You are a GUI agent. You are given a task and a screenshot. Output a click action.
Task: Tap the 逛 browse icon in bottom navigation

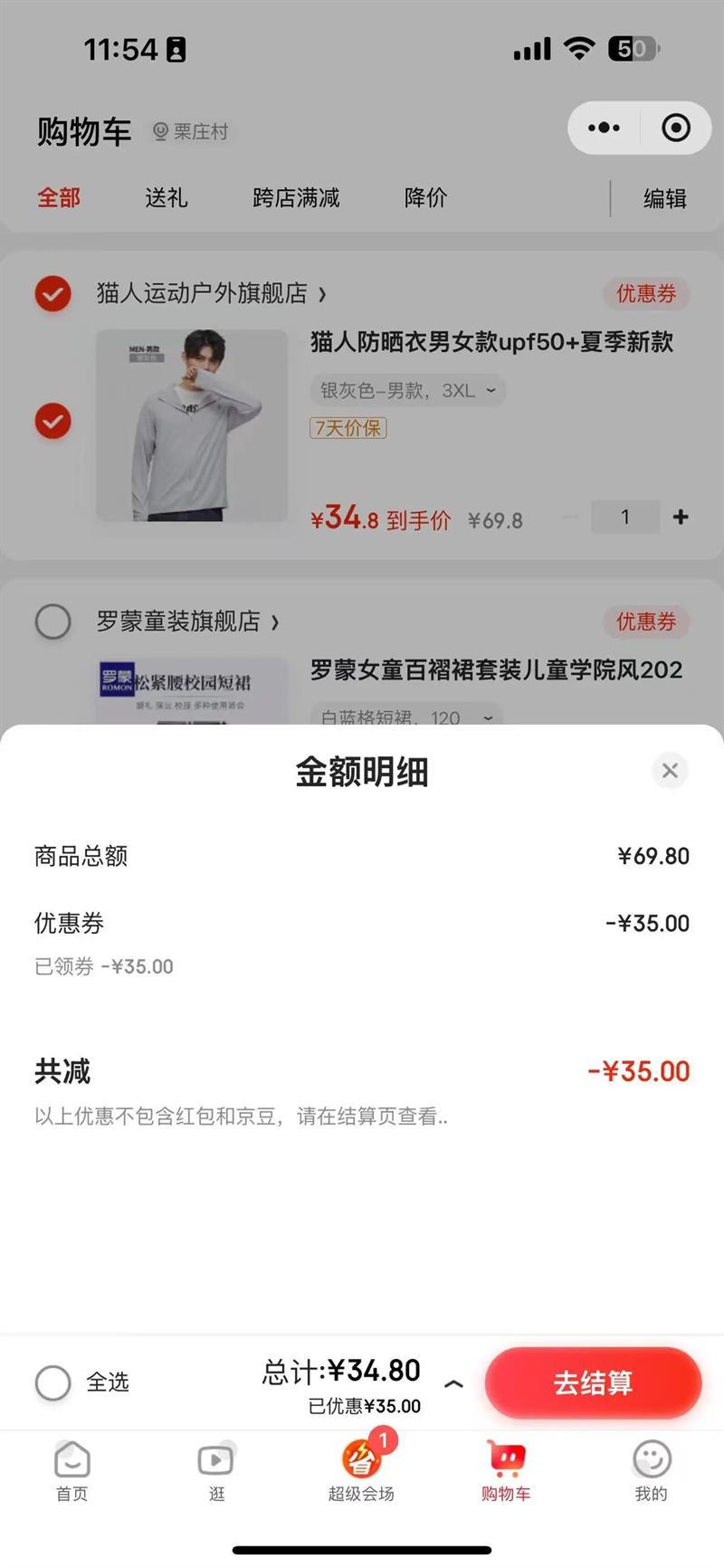tap(216, 1460)
